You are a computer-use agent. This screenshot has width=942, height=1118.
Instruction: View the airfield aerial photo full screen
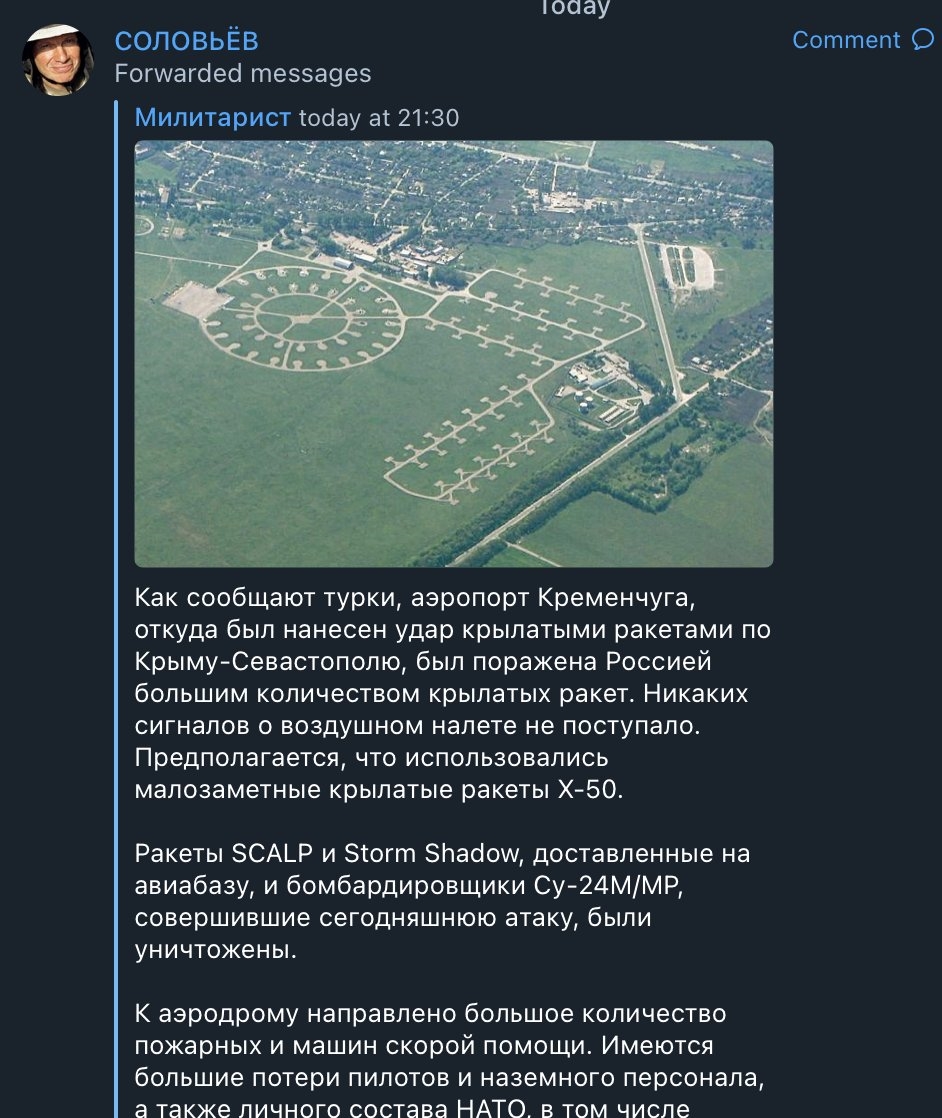[454, 353]
